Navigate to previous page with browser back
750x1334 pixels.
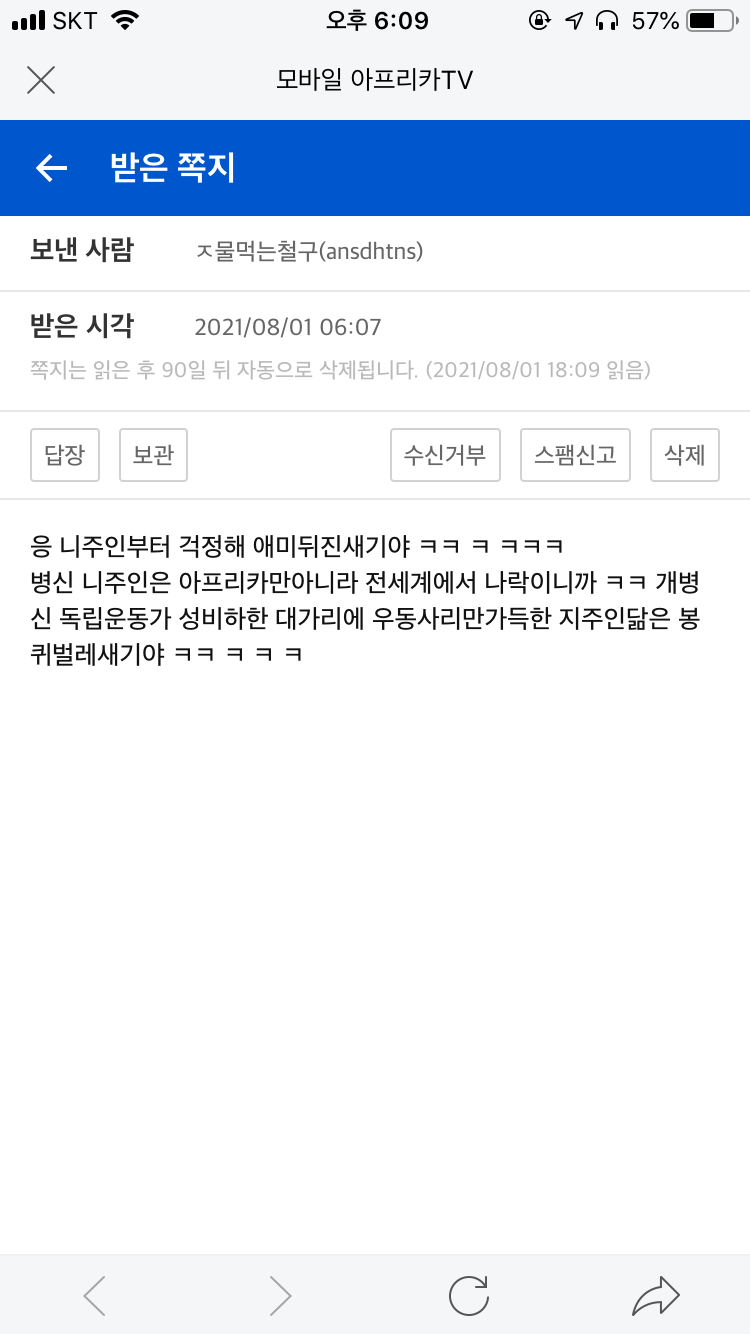95,1296
